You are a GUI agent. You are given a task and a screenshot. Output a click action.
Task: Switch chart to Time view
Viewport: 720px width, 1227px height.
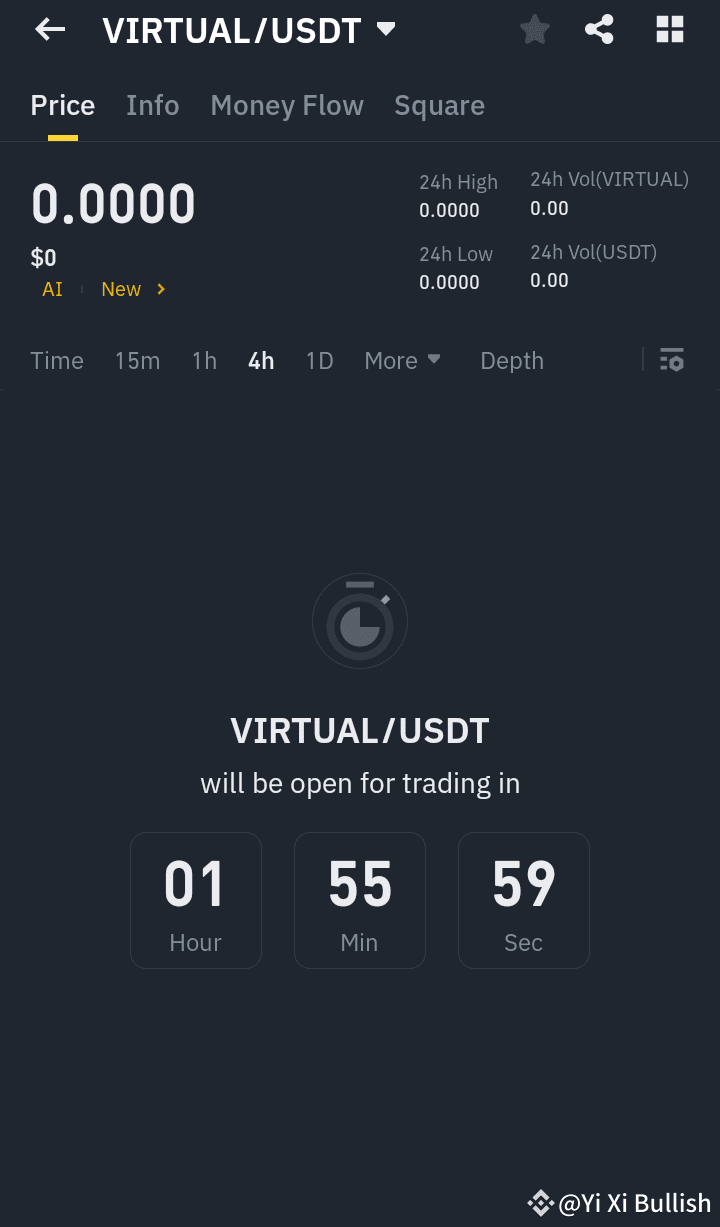click(x=56, y=360)
